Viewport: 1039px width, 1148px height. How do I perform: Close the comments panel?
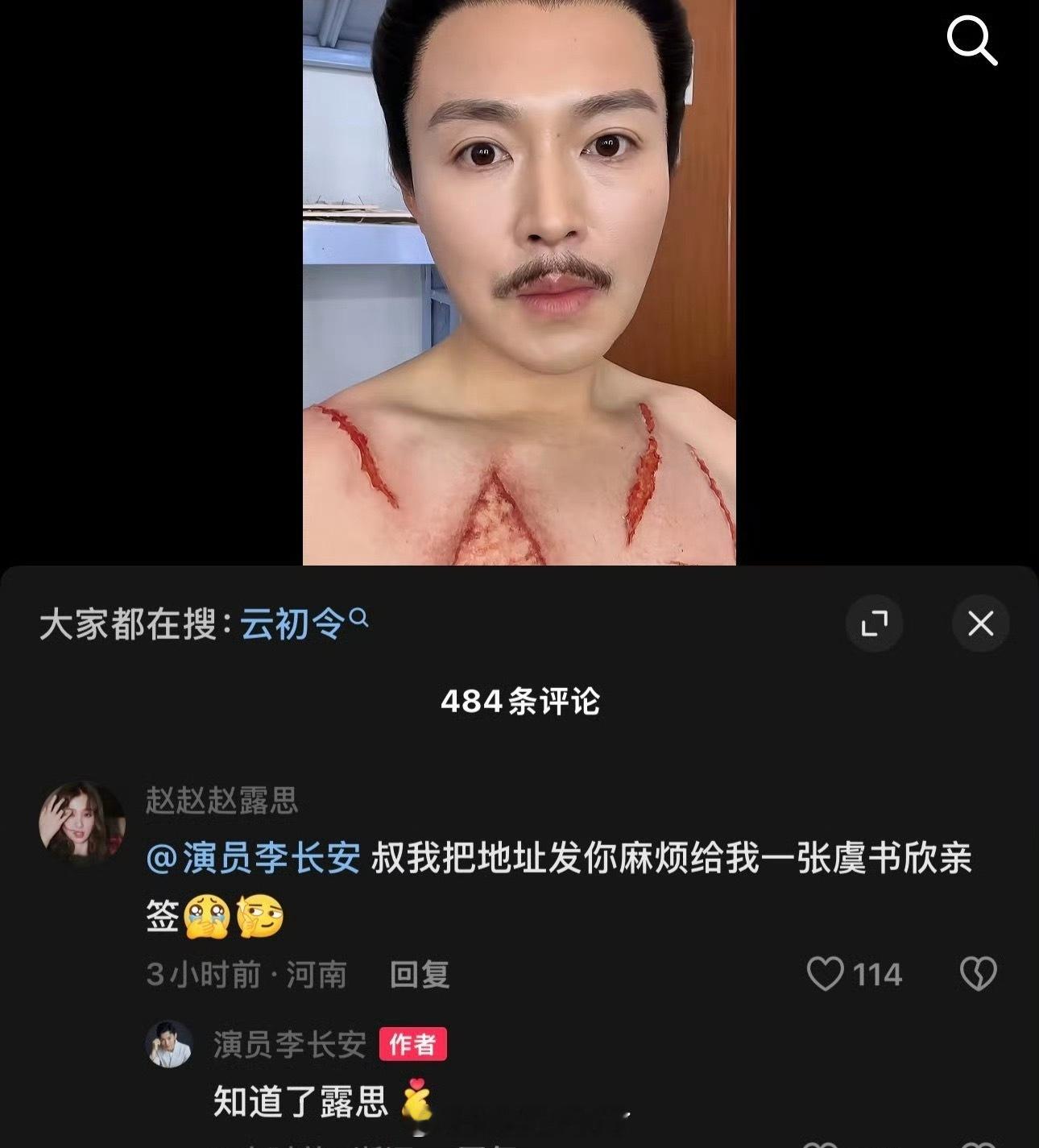pyautogui.click(x=979, y=623)
